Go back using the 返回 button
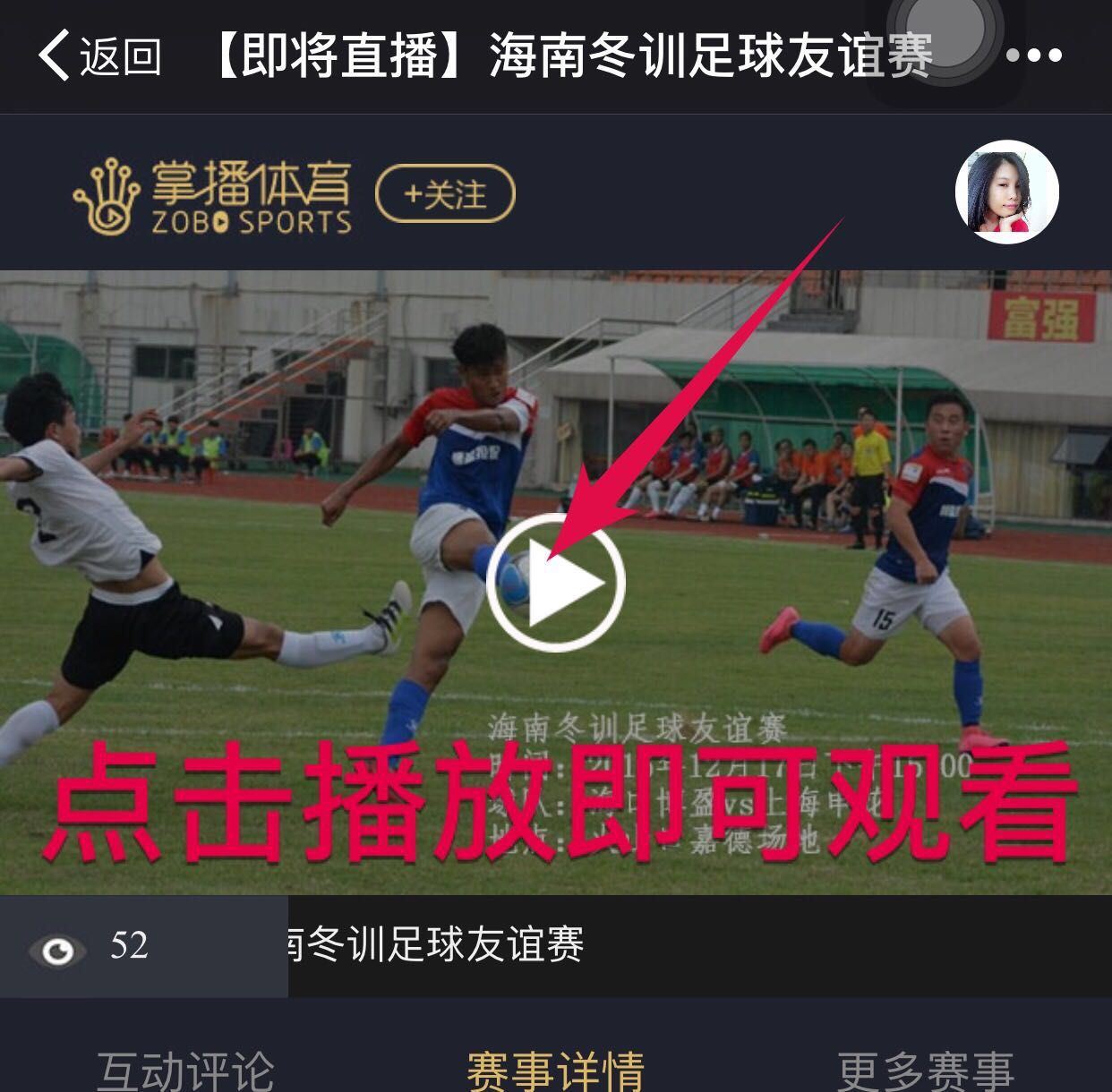 pyautogui.click(x=98, y=55)
